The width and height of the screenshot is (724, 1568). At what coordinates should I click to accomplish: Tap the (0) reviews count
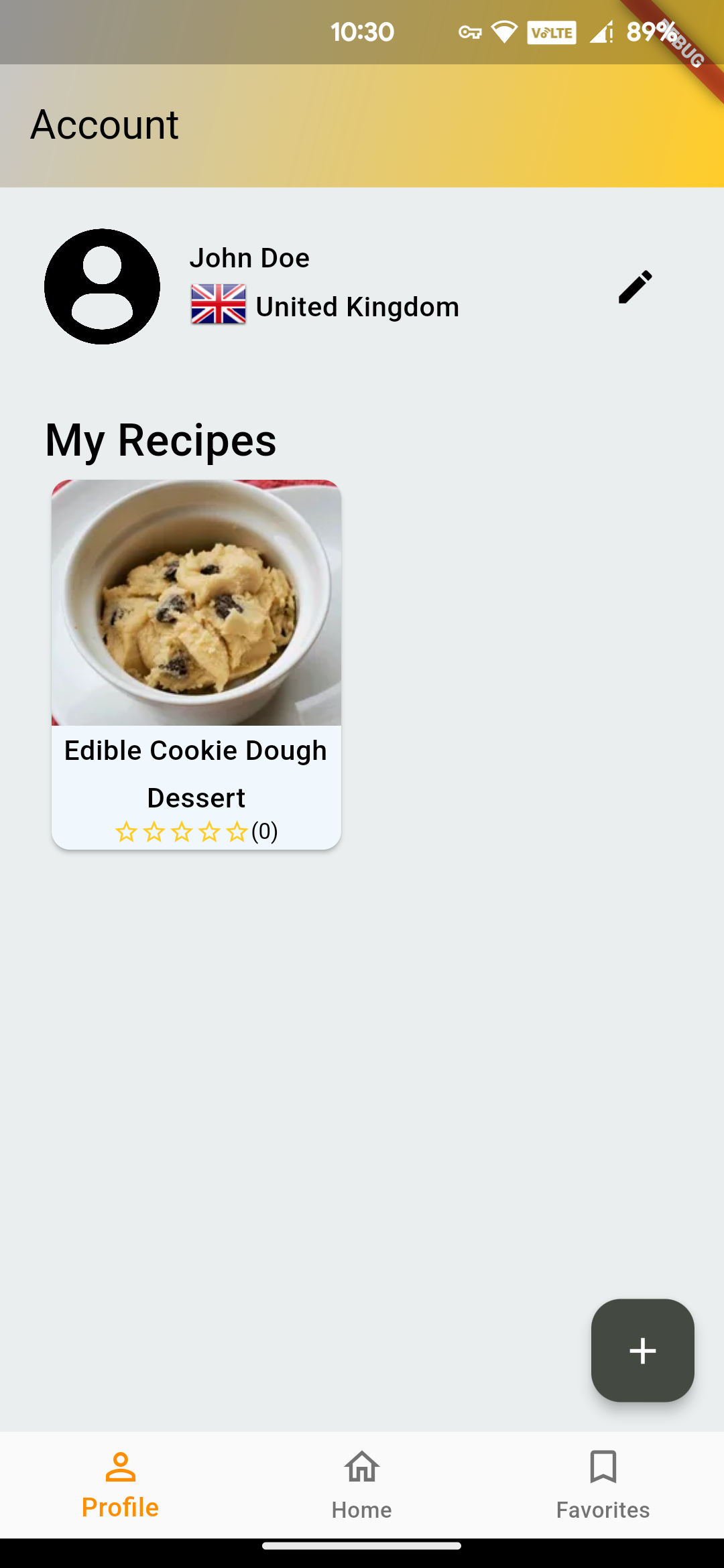[x=265, y=831]
